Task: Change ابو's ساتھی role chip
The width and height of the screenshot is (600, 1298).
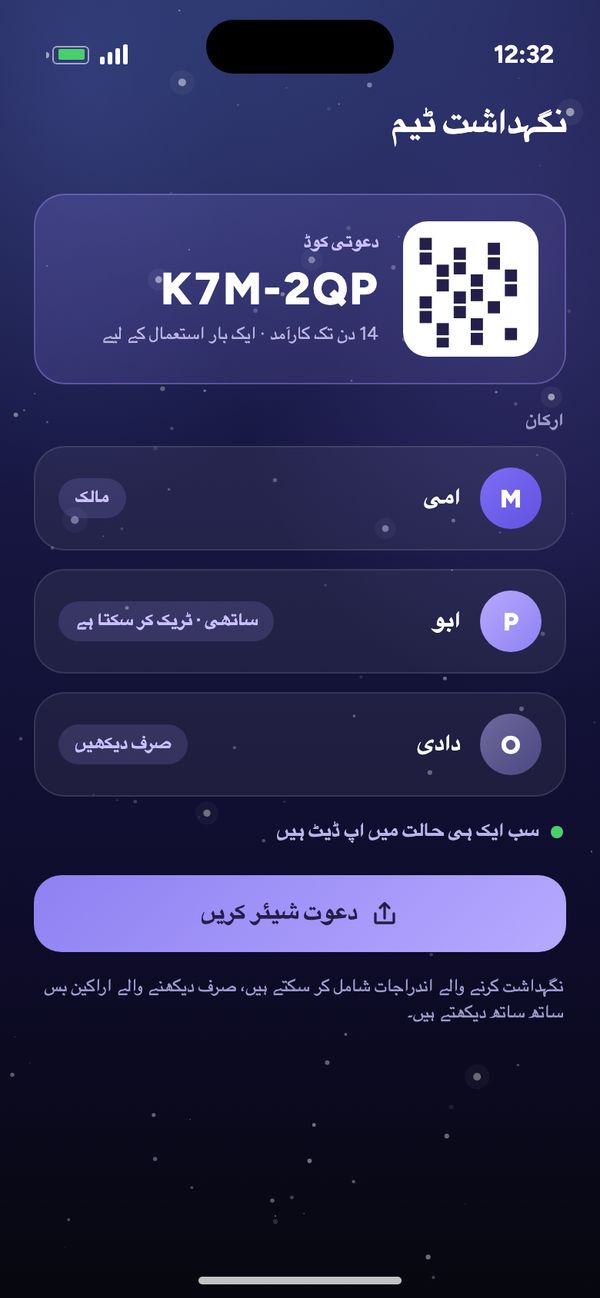Action: [166, 621]
